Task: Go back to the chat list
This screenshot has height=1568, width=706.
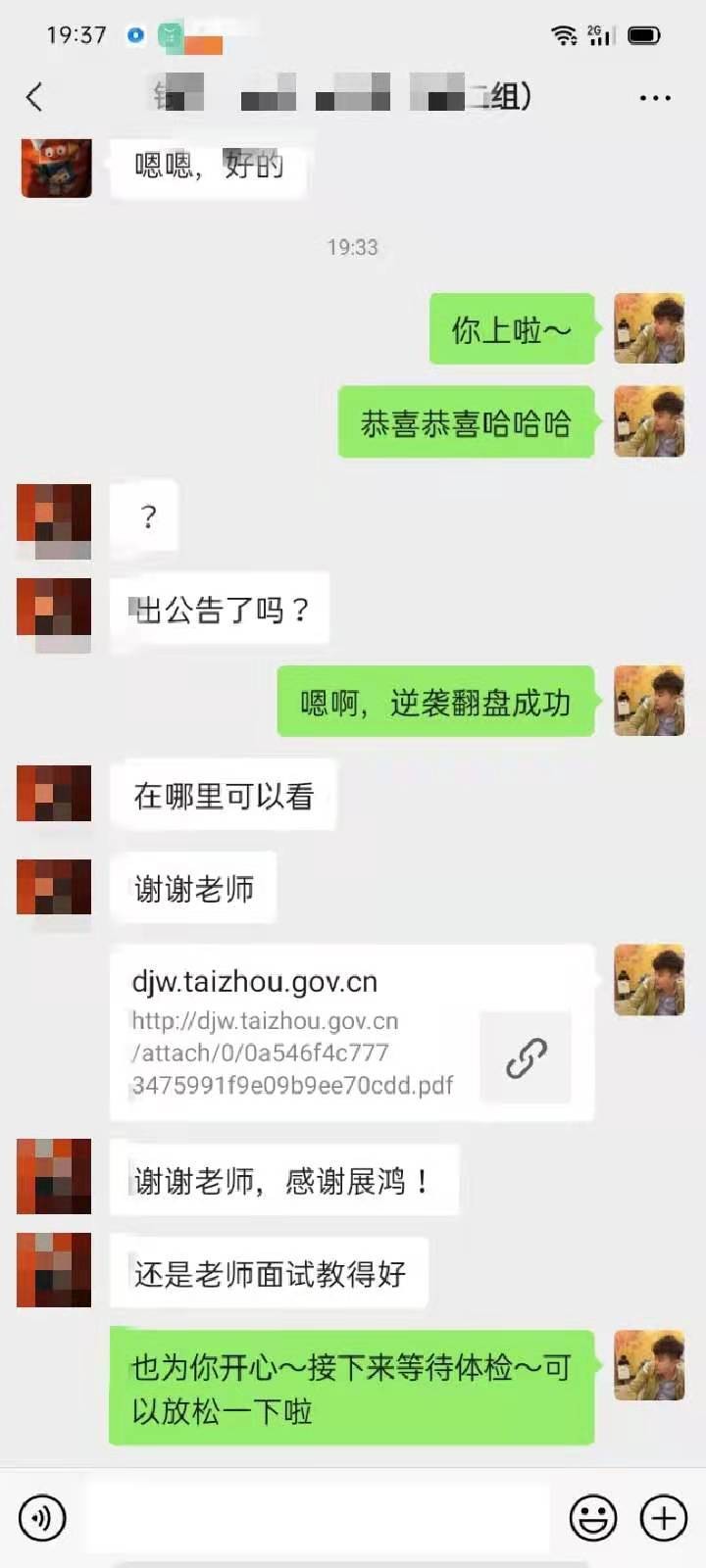Action: point(34,97)
